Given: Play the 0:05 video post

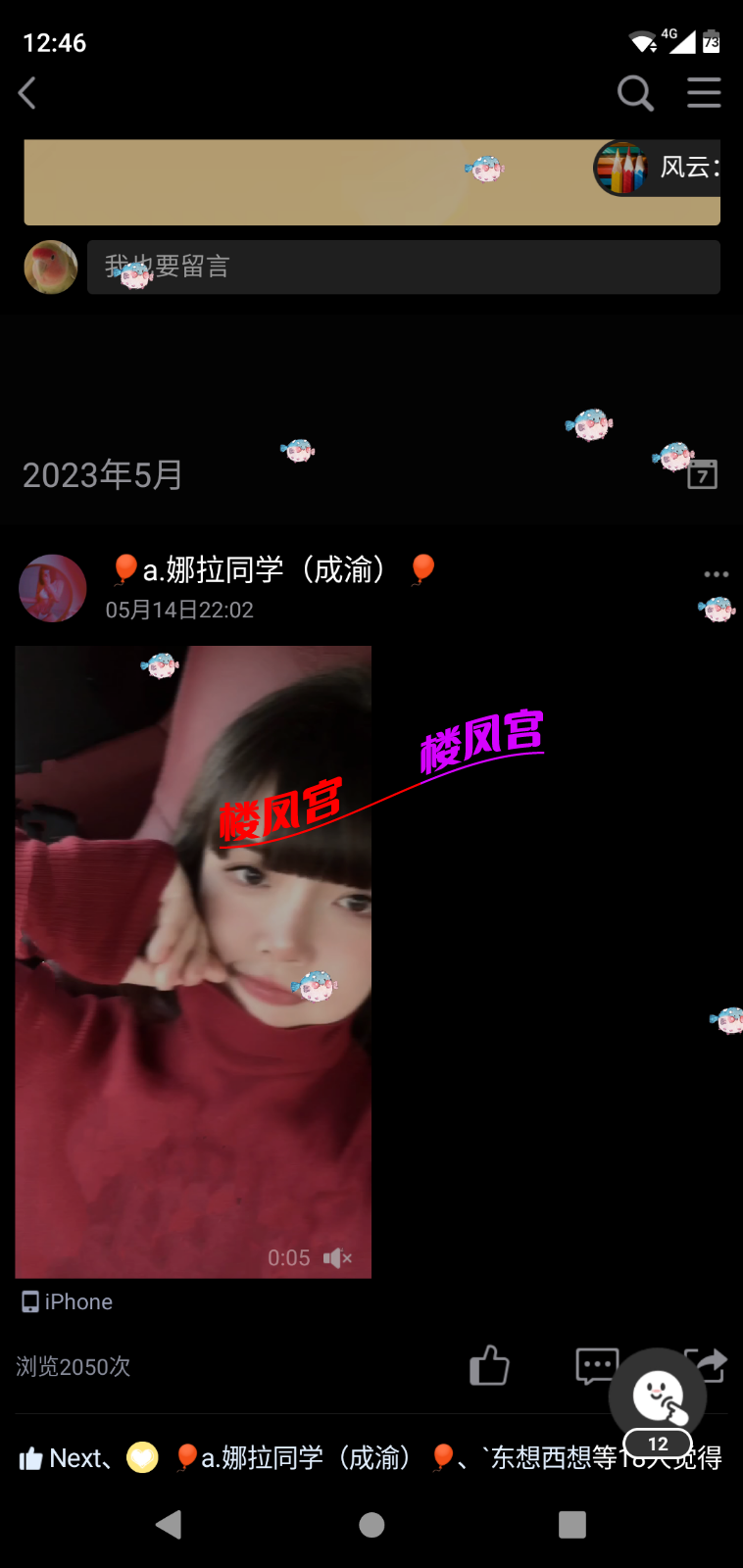Looking at the screenshot, I should pyautogui.click(x=193, y=960).
